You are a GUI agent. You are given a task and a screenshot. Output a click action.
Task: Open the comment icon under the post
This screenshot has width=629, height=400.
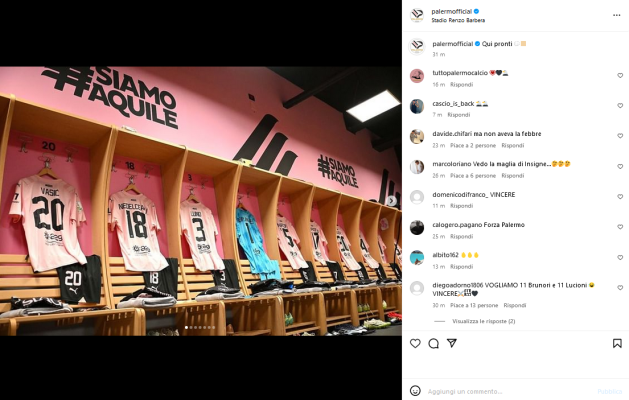pyautogui.click(x=433, y=343)
